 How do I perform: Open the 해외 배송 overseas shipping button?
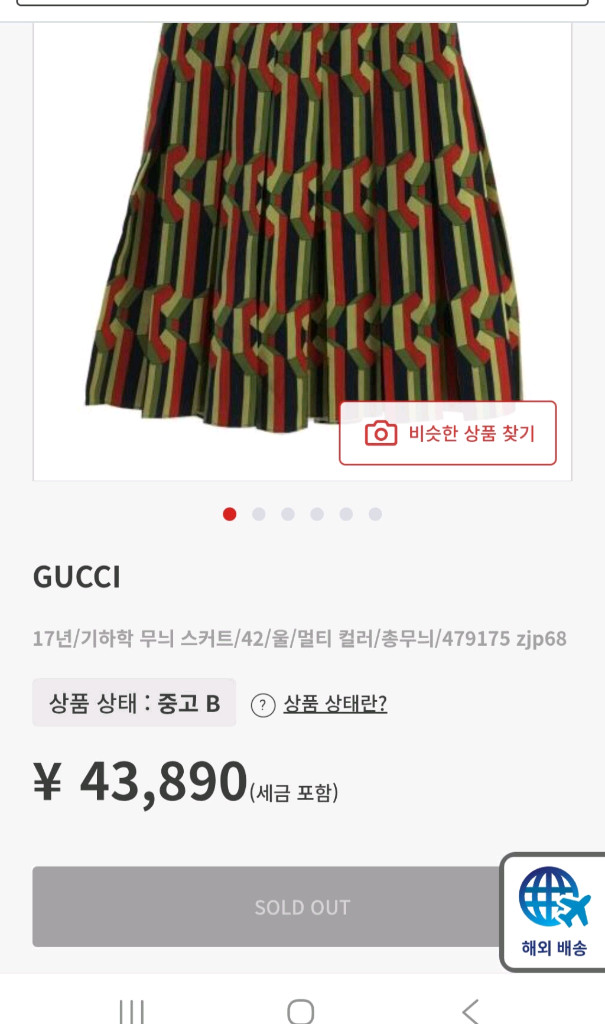click(554, 912)
